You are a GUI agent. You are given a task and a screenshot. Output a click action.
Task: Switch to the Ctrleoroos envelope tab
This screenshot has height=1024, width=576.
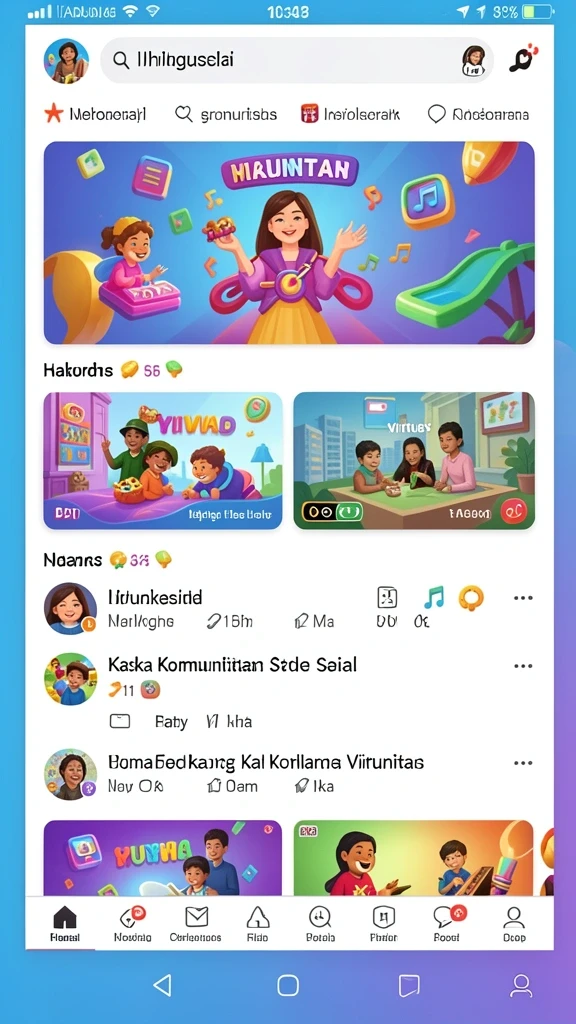[195, 924]
